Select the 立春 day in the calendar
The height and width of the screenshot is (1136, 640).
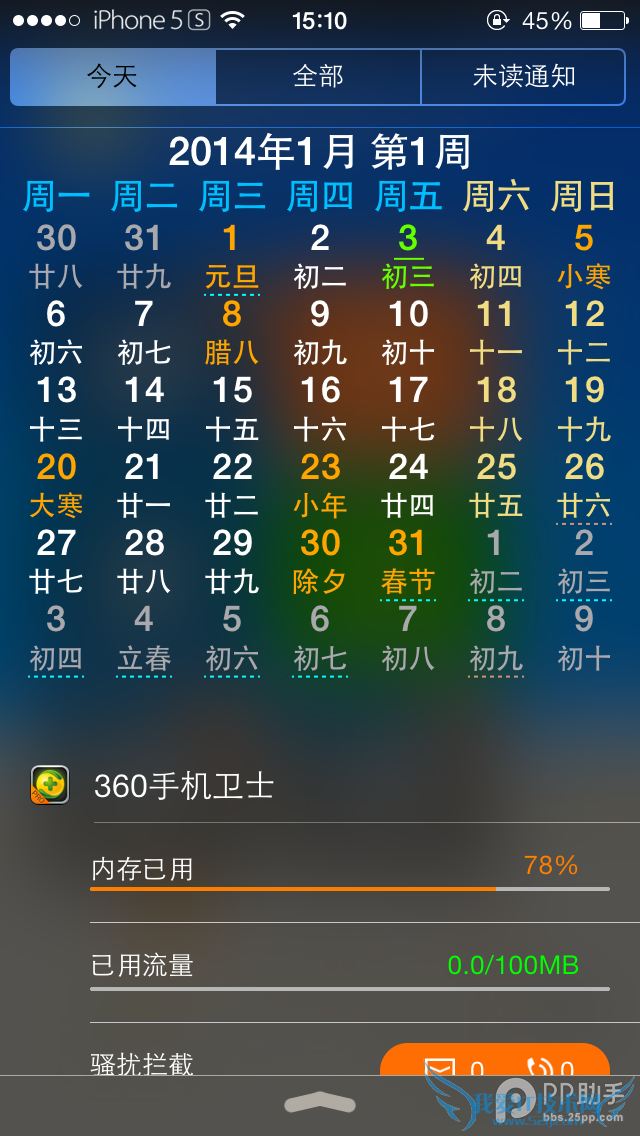(144, 638)
